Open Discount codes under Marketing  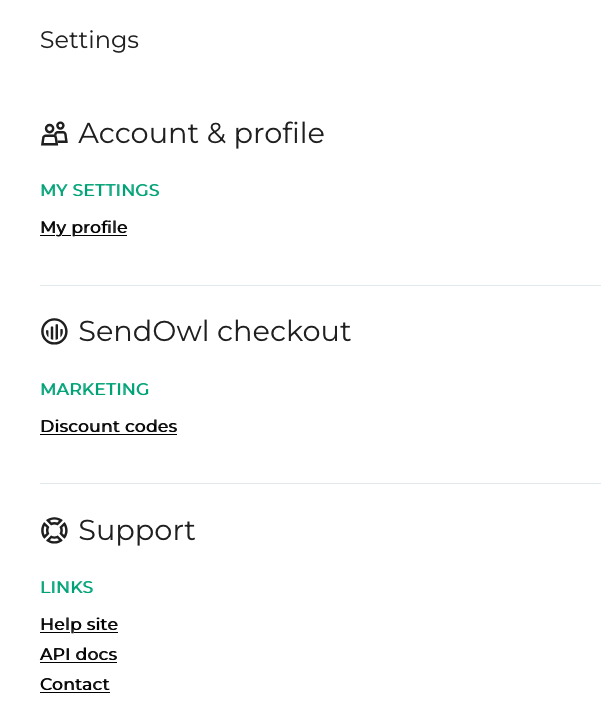click(x=108, y=426)
